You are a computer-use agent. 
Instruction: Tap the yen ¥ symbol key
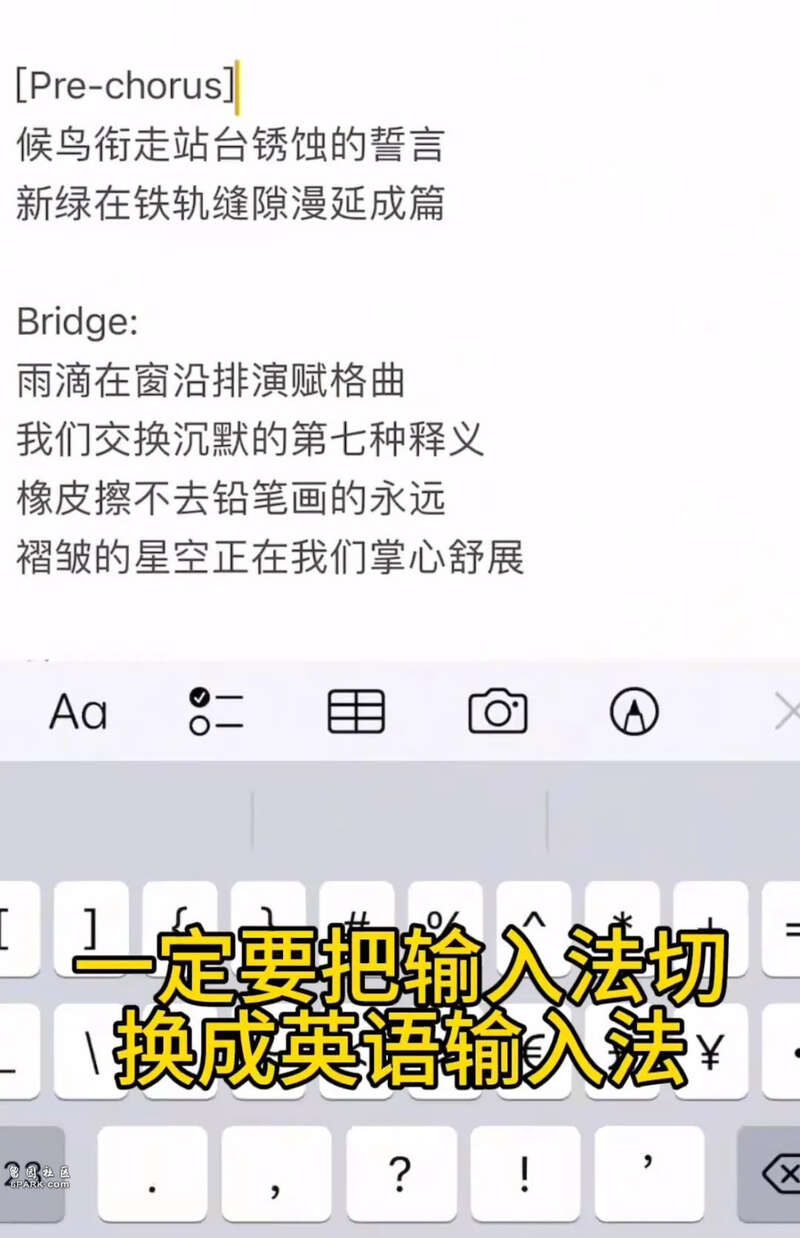[710, 1050]
